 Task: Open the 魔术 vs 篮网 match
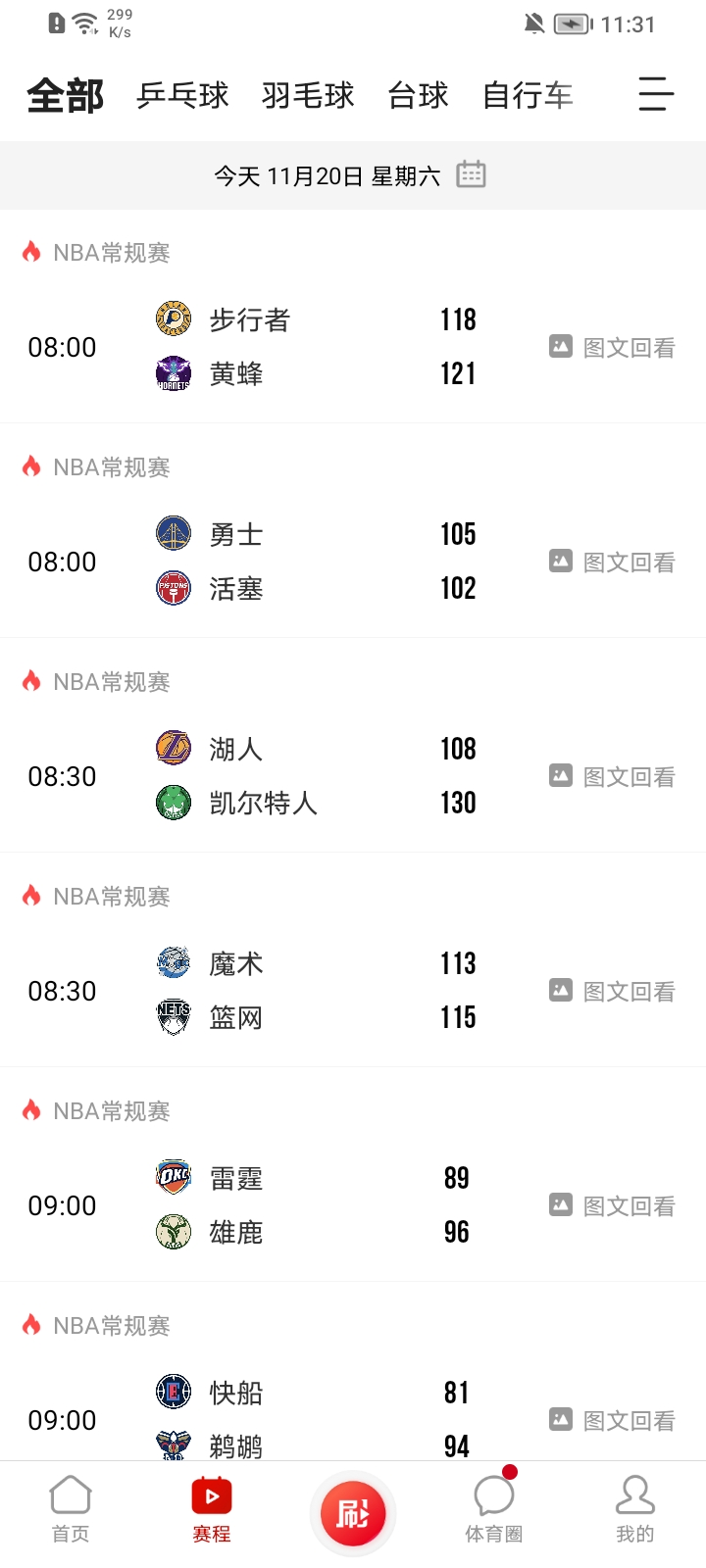[353, 991]
